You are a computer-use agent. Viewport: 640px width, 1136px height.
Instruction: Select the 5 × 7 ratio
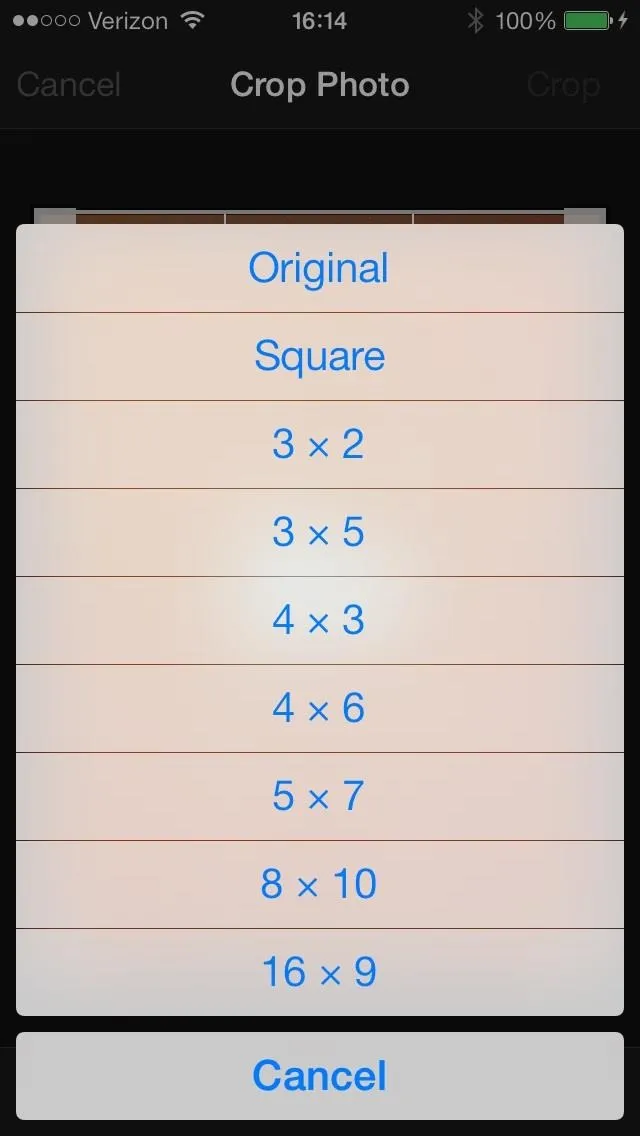[320, 797]
